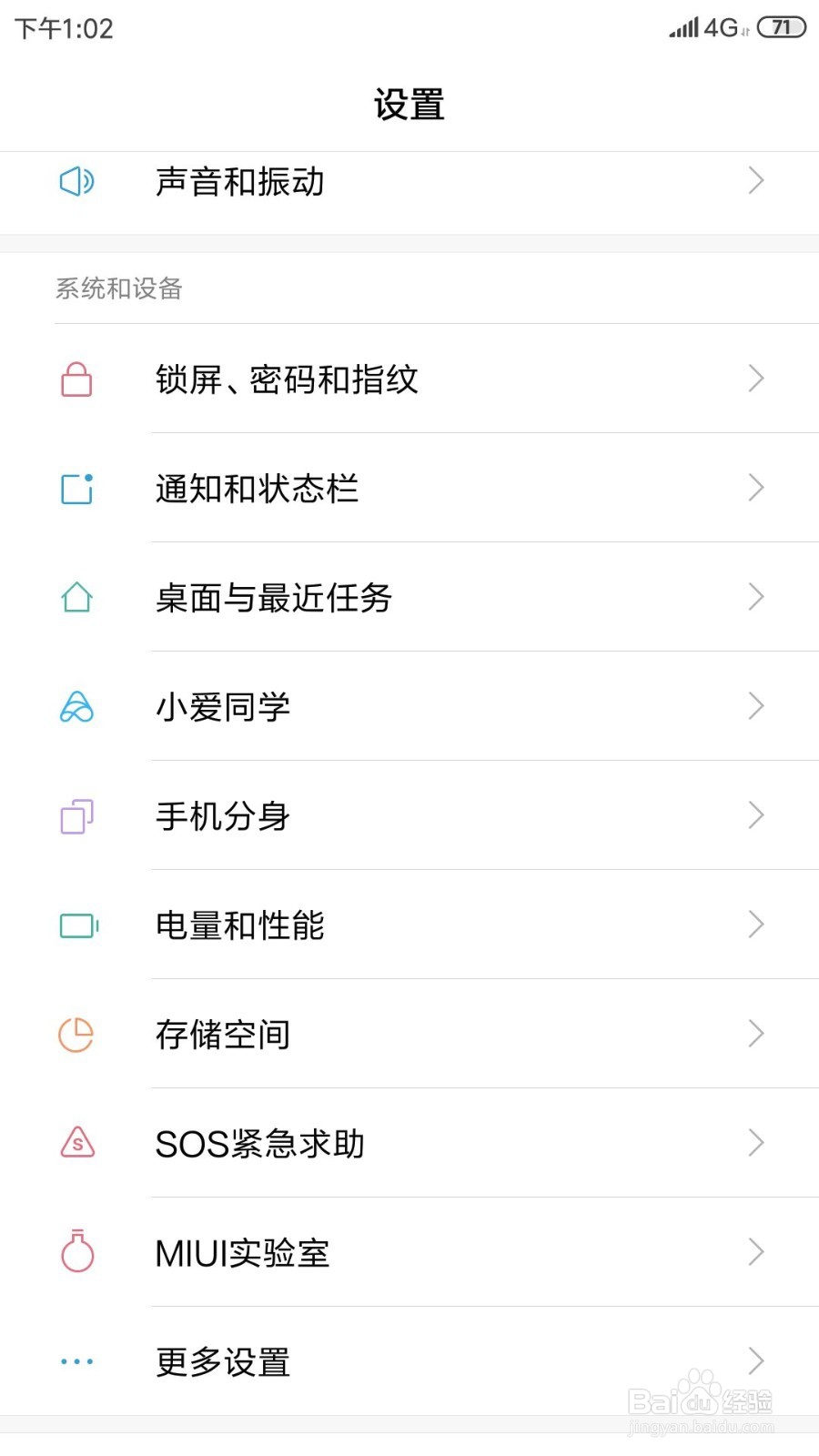Open SOS紧急求助 settings

(x=409, y=1144)
